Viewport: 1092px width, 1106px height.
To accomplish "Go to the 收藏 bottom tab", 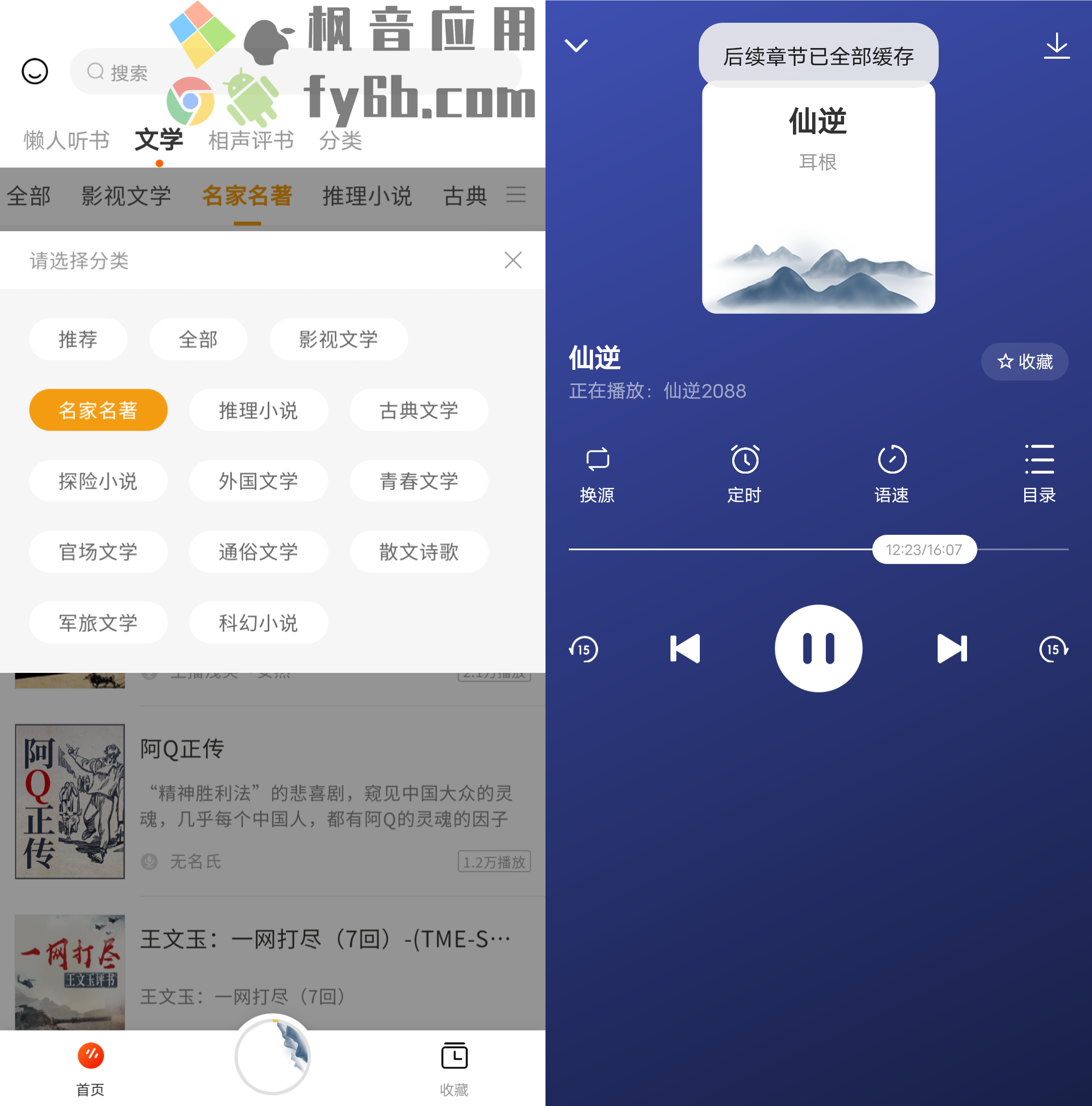I will point(454,1068).
